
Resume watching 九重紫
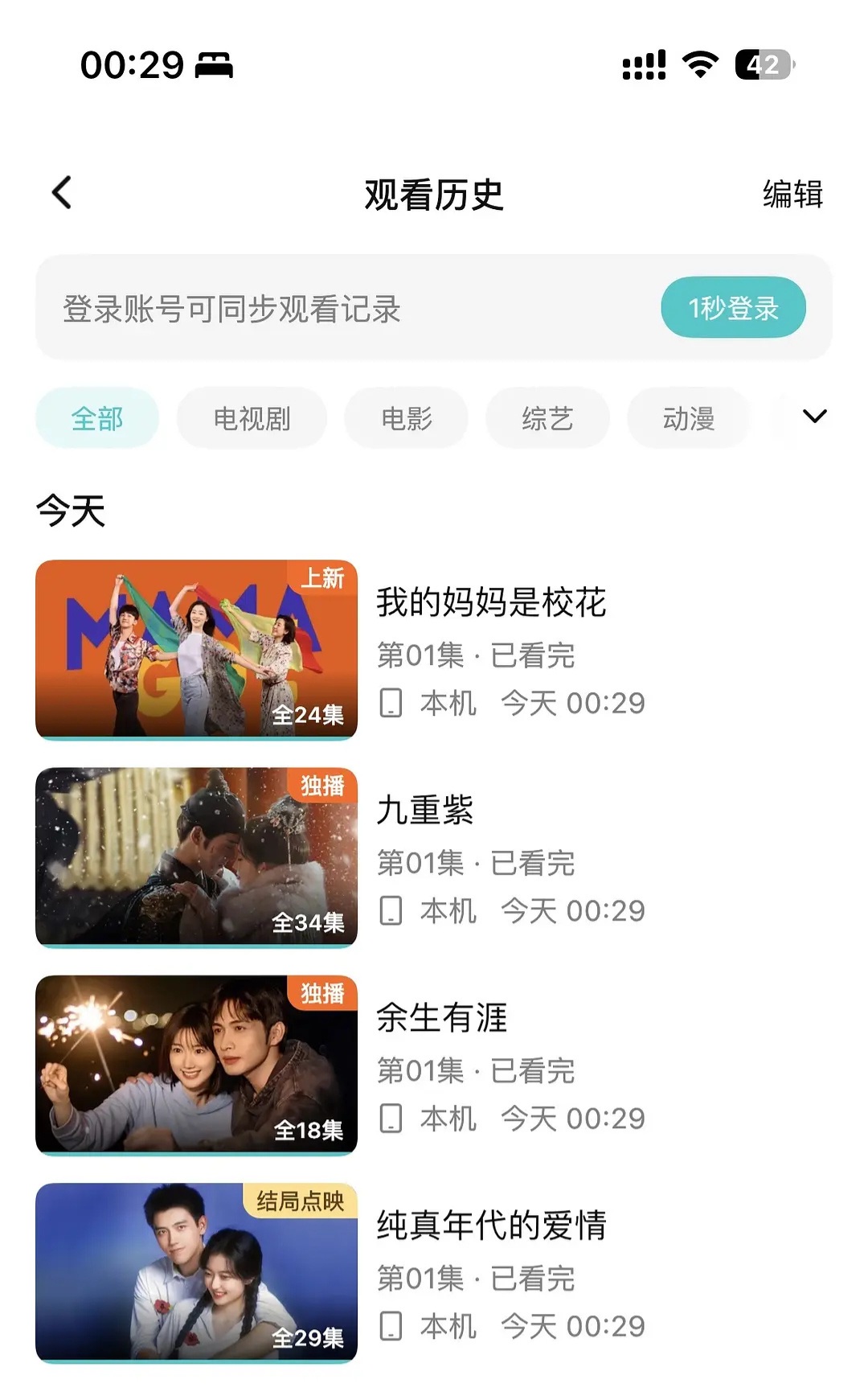[196, 857]
